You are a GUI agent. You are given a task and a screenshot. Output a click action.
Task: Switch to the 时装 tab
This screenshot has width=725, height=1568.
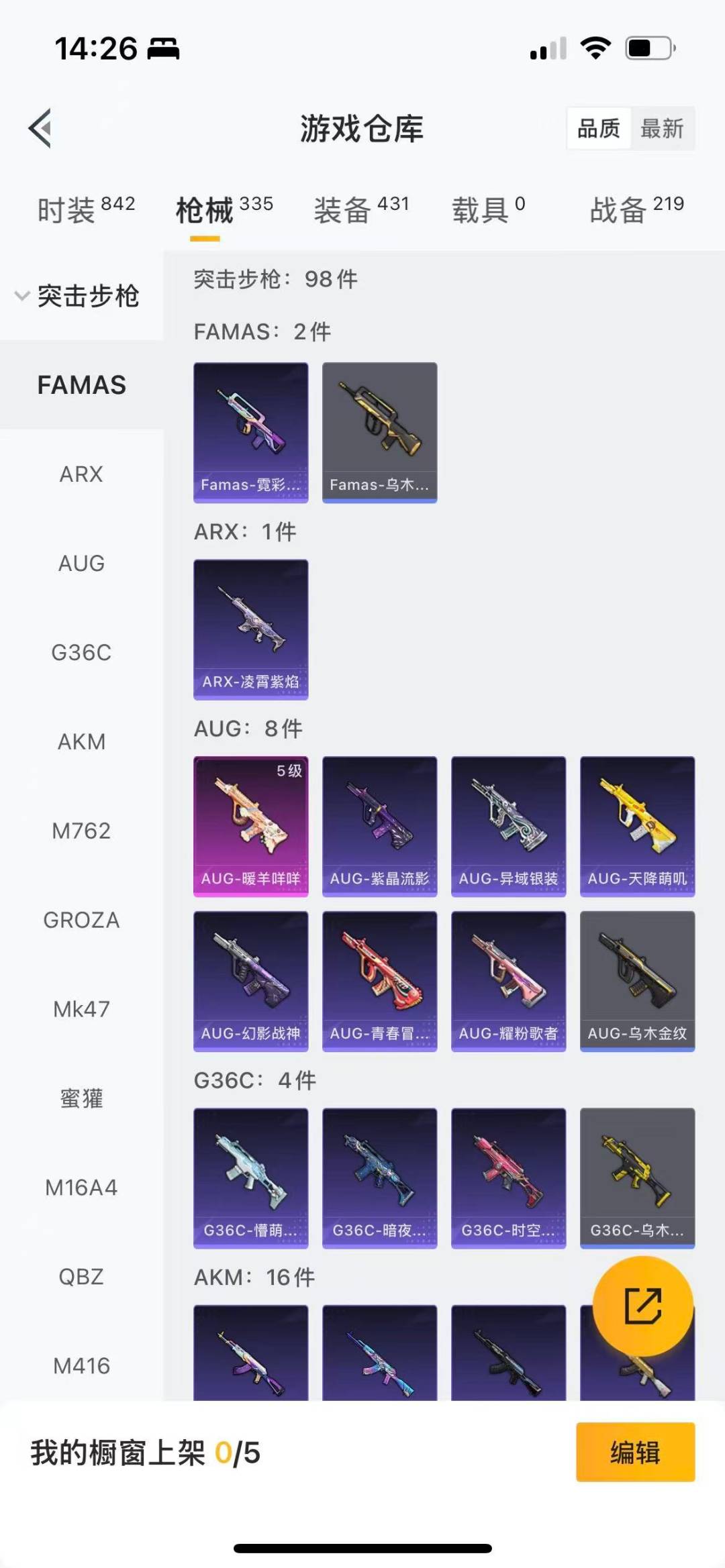(x=86, y=210)
